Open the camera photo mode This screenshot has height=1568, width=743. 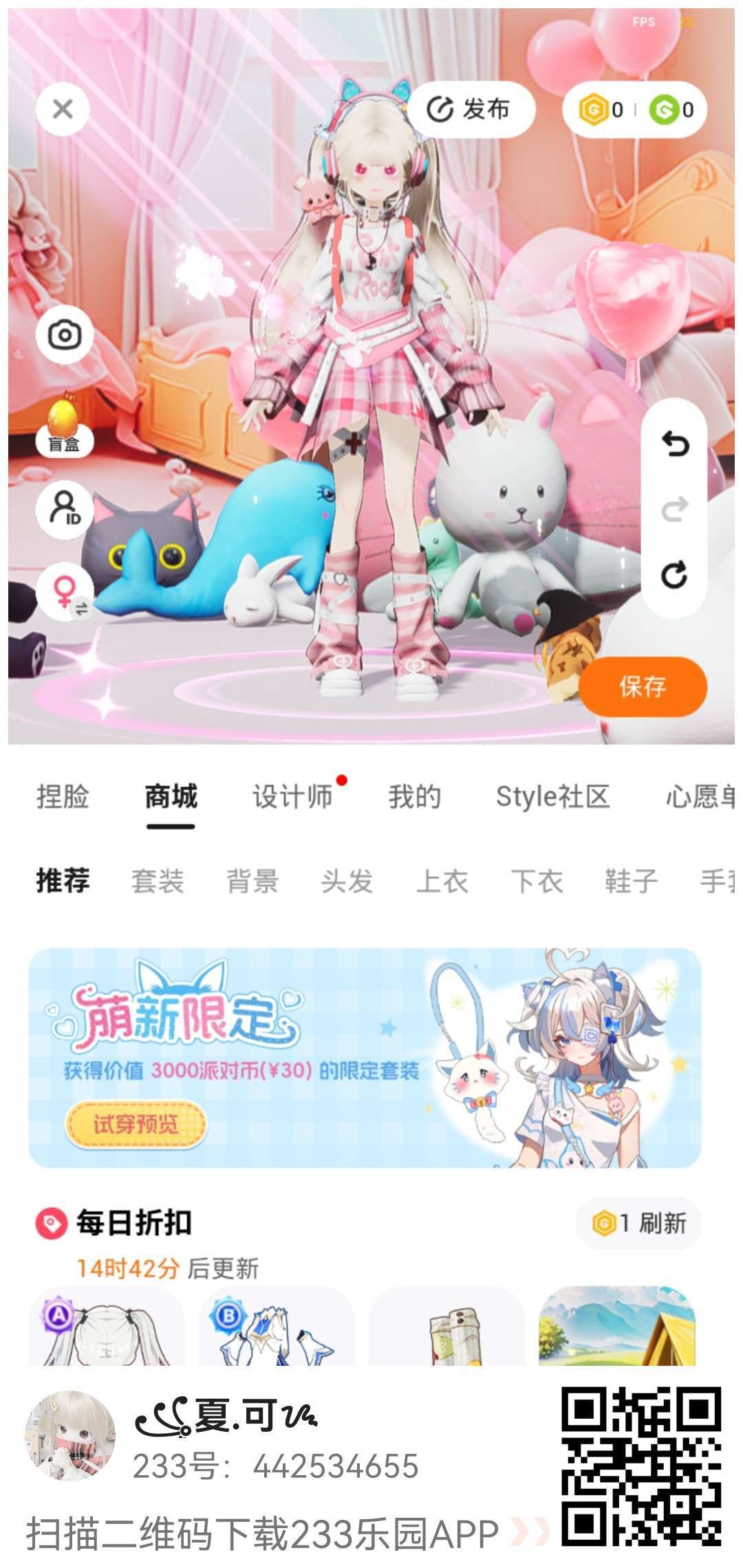pos(64,335)
